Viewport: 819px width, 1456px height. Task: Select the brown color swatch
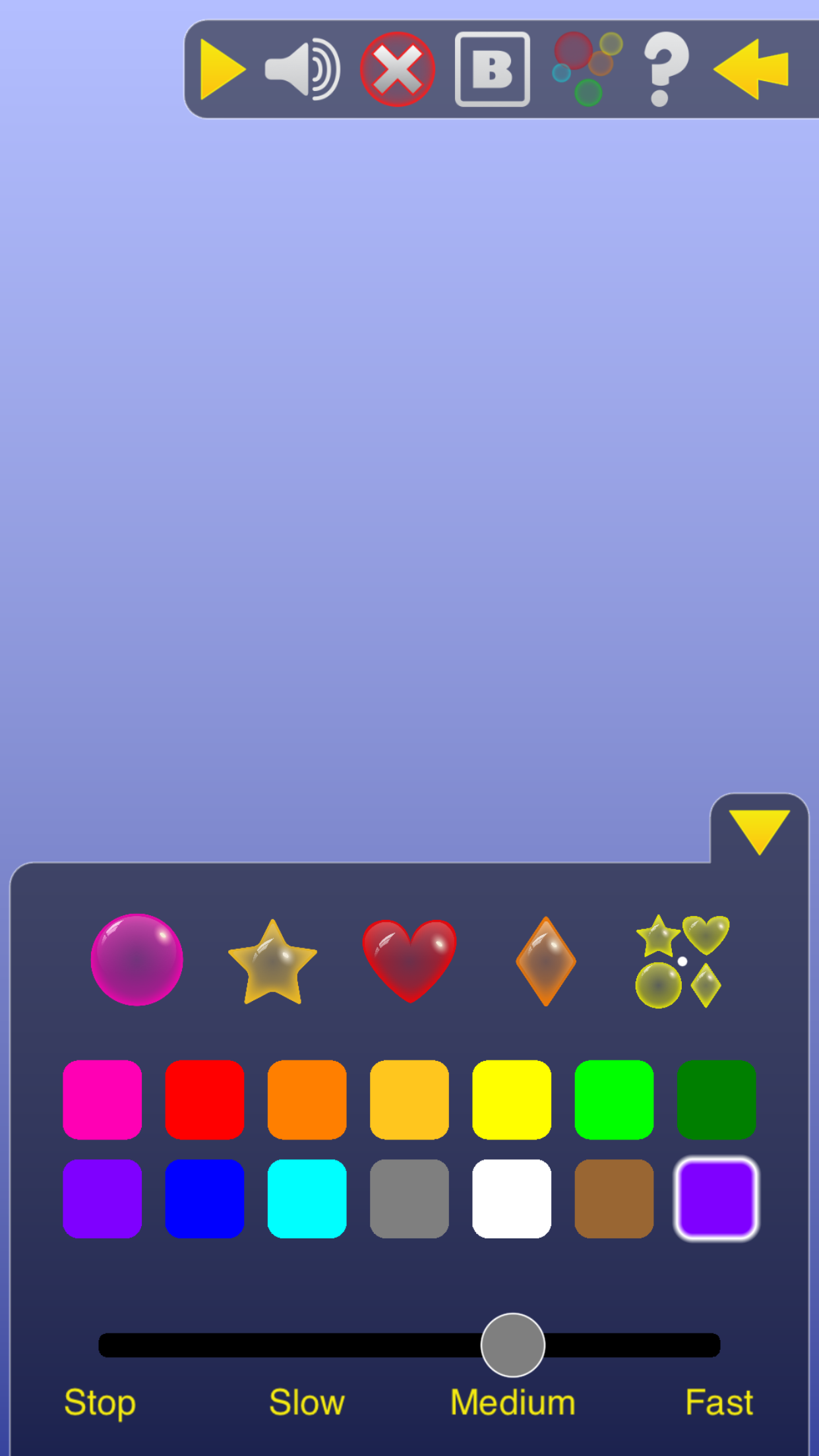[614, 1198]
